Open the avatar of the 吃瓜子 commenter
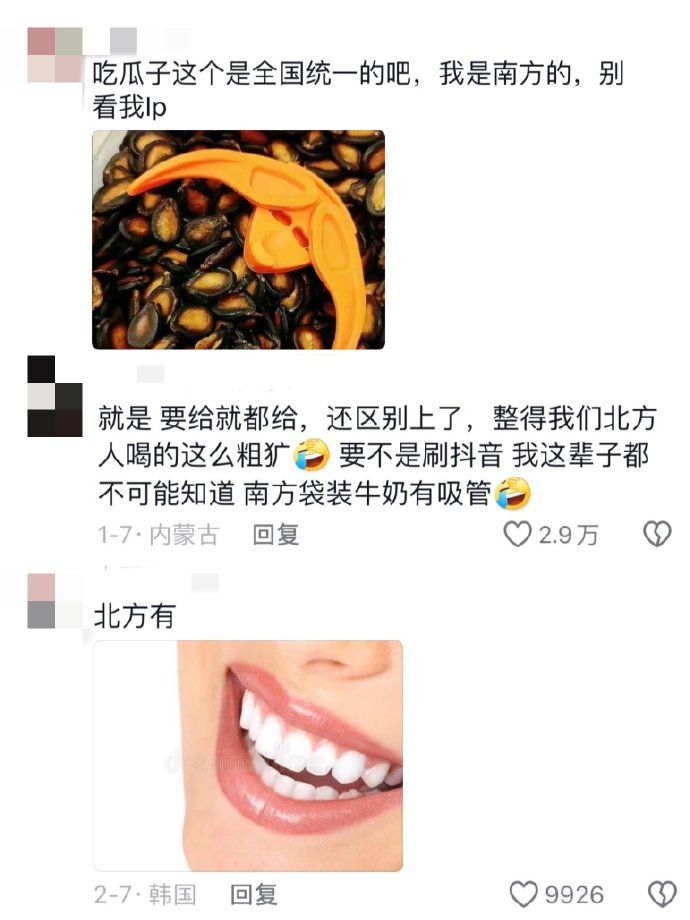690x920 pixels. (55, 55)
